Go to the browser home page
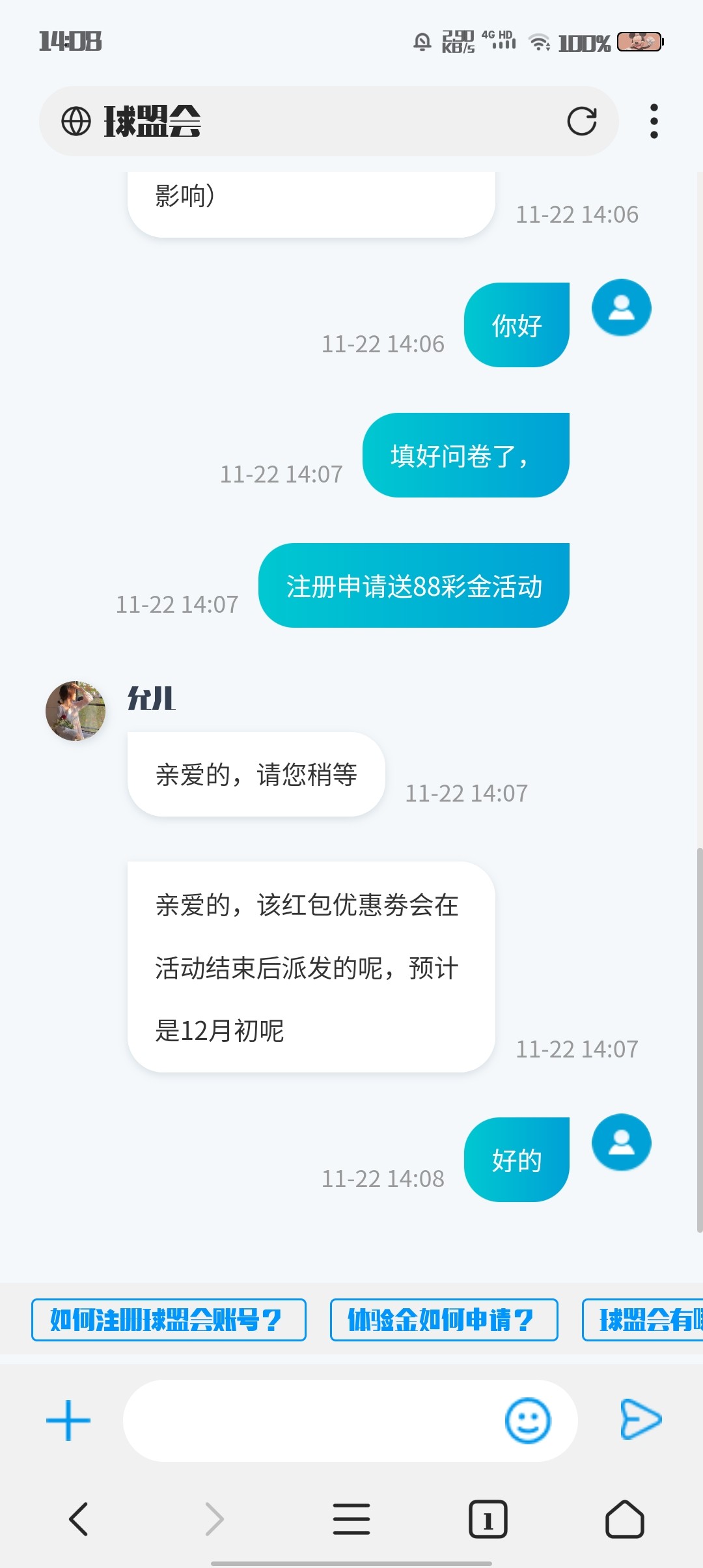Viewport: 703px width, 1568px height. point(625,1519)
